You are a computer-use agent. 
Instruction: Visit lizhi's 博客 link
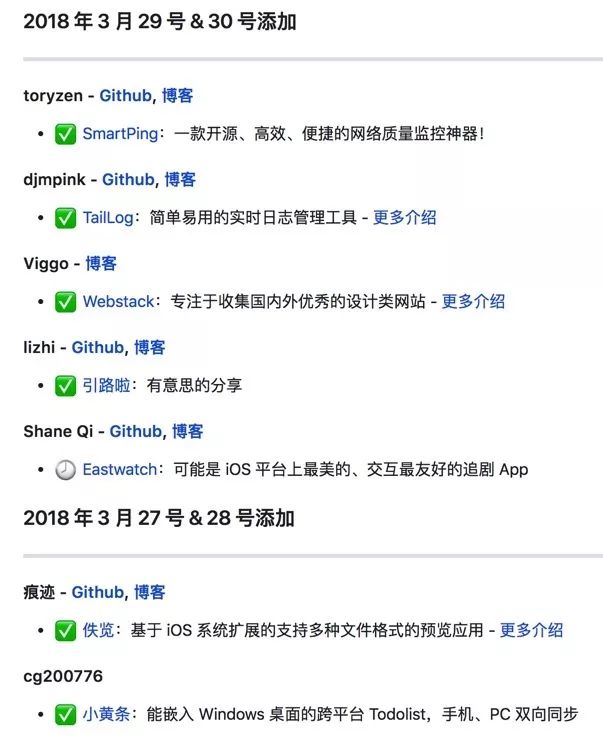tap(150, 348)
